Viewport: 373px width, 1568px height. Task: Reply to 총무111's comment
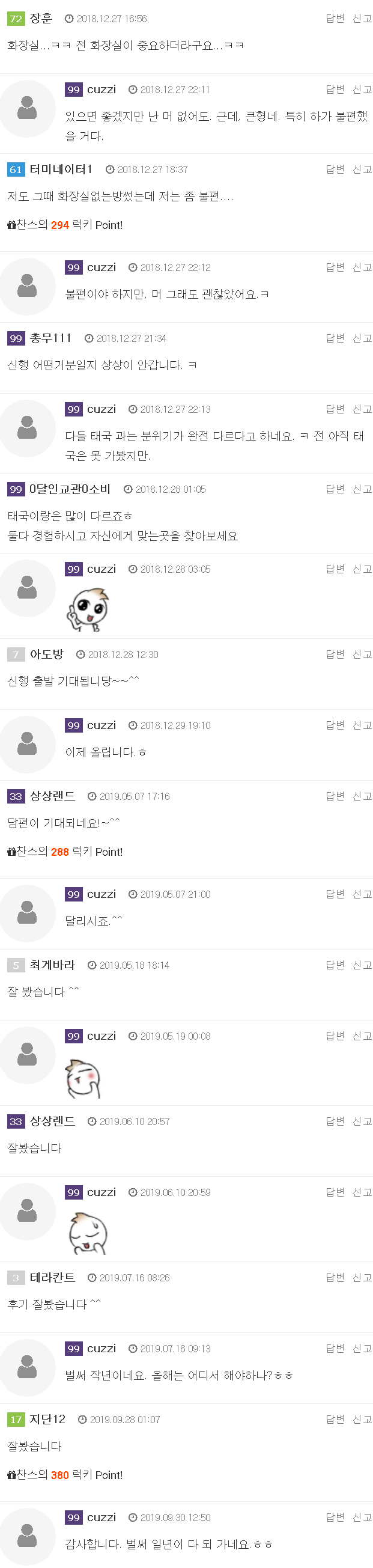(335, 338)
